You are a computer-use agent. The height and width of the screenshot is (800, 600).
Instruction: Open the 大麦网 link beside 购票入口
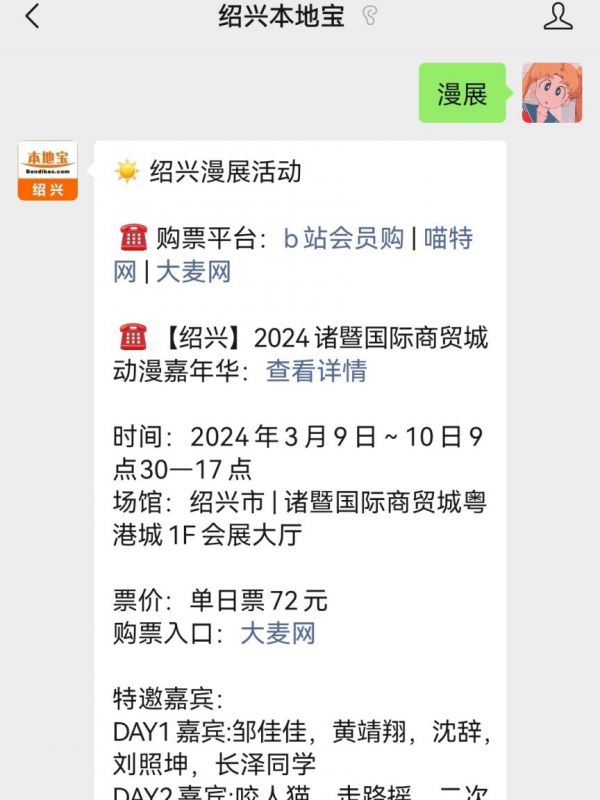[278, 633]
